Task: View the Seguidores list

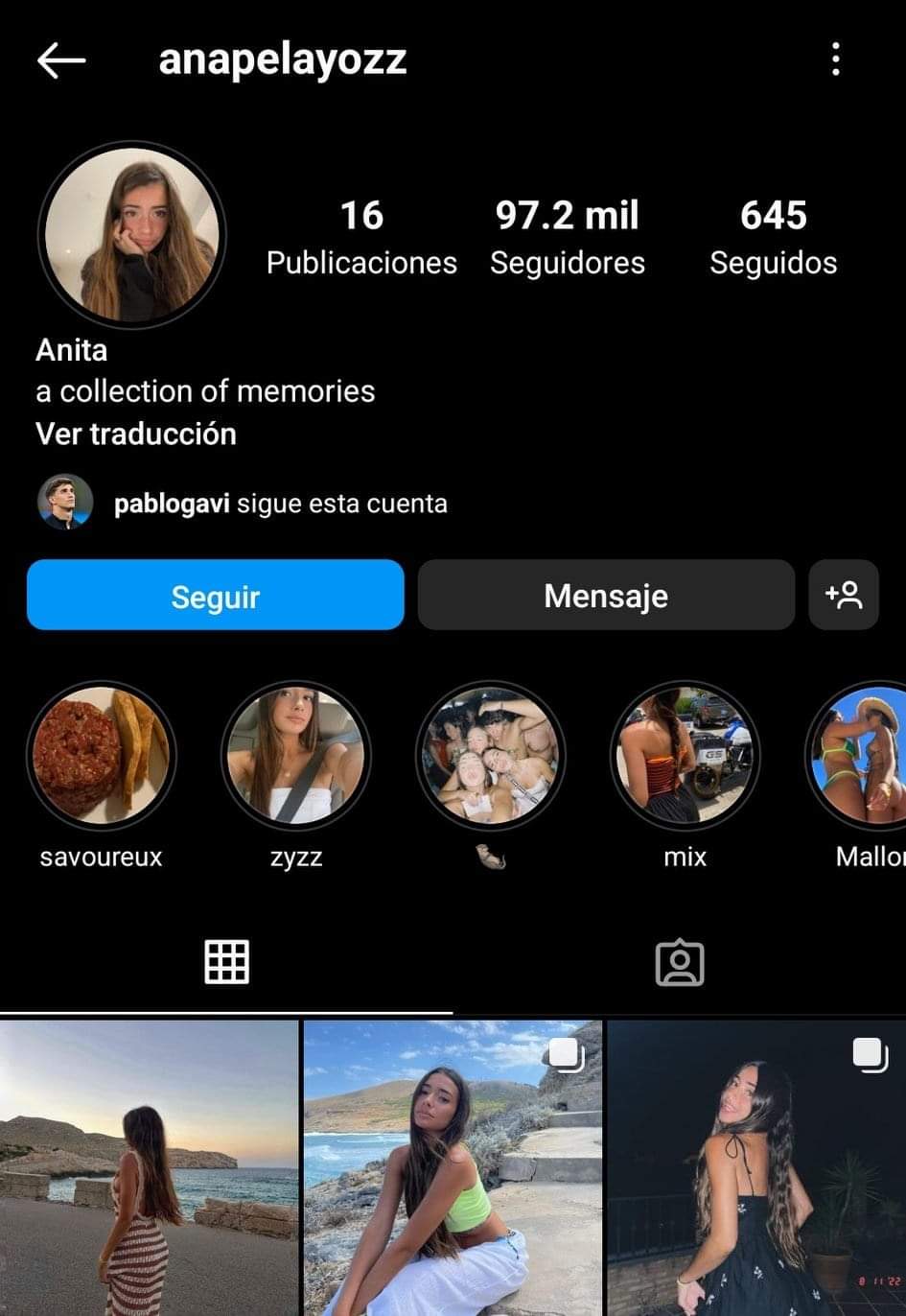Action: click(567, 237)
